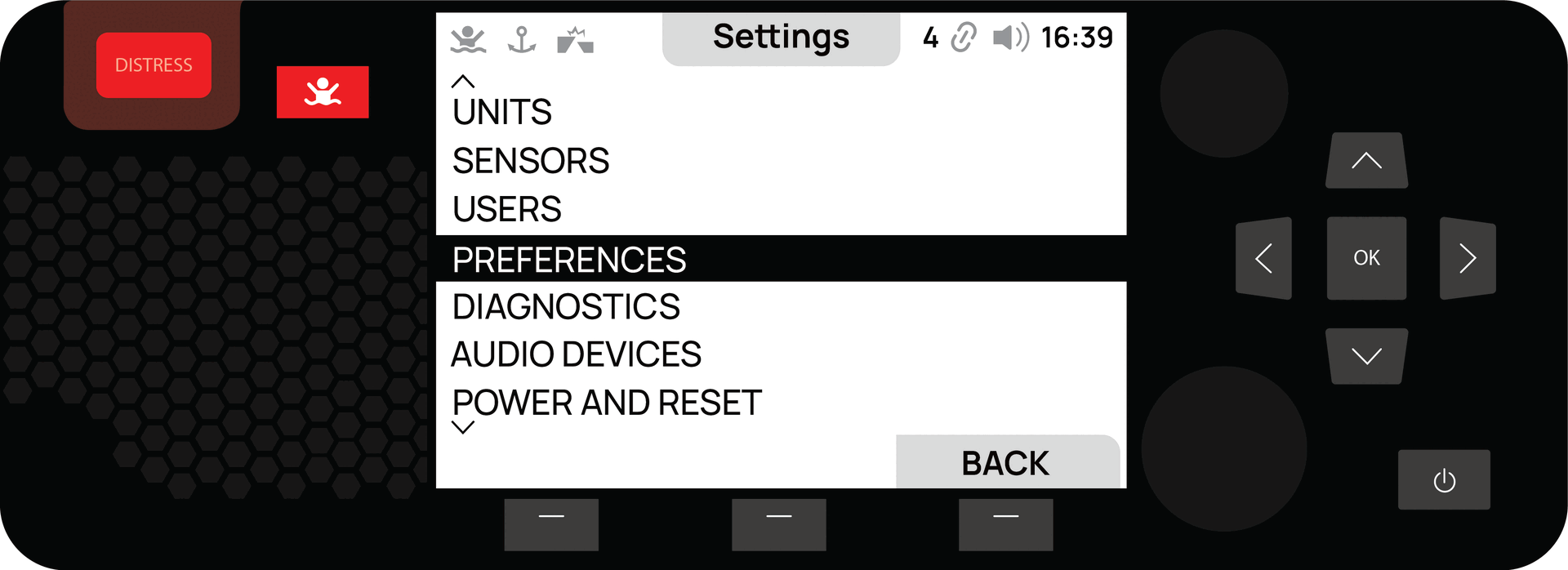The width and height of the screenshot is (1568, 570).
Task: Open the highlighted PREFERENCES item
Action: click(x=569, y=260)
